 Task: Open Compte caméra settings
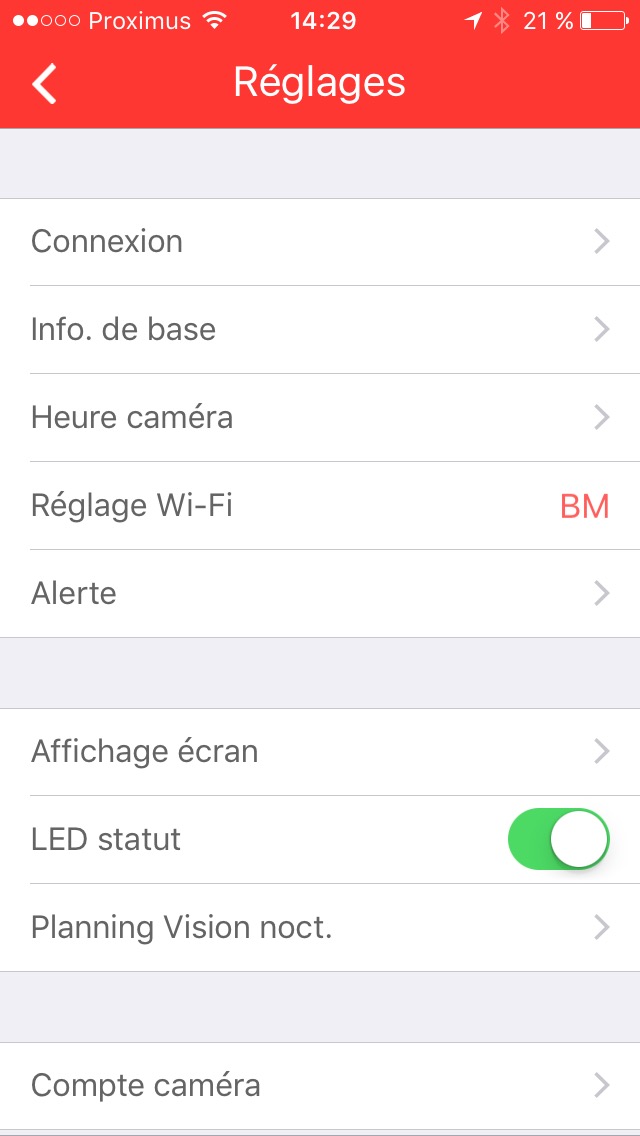click(320, 1086)
